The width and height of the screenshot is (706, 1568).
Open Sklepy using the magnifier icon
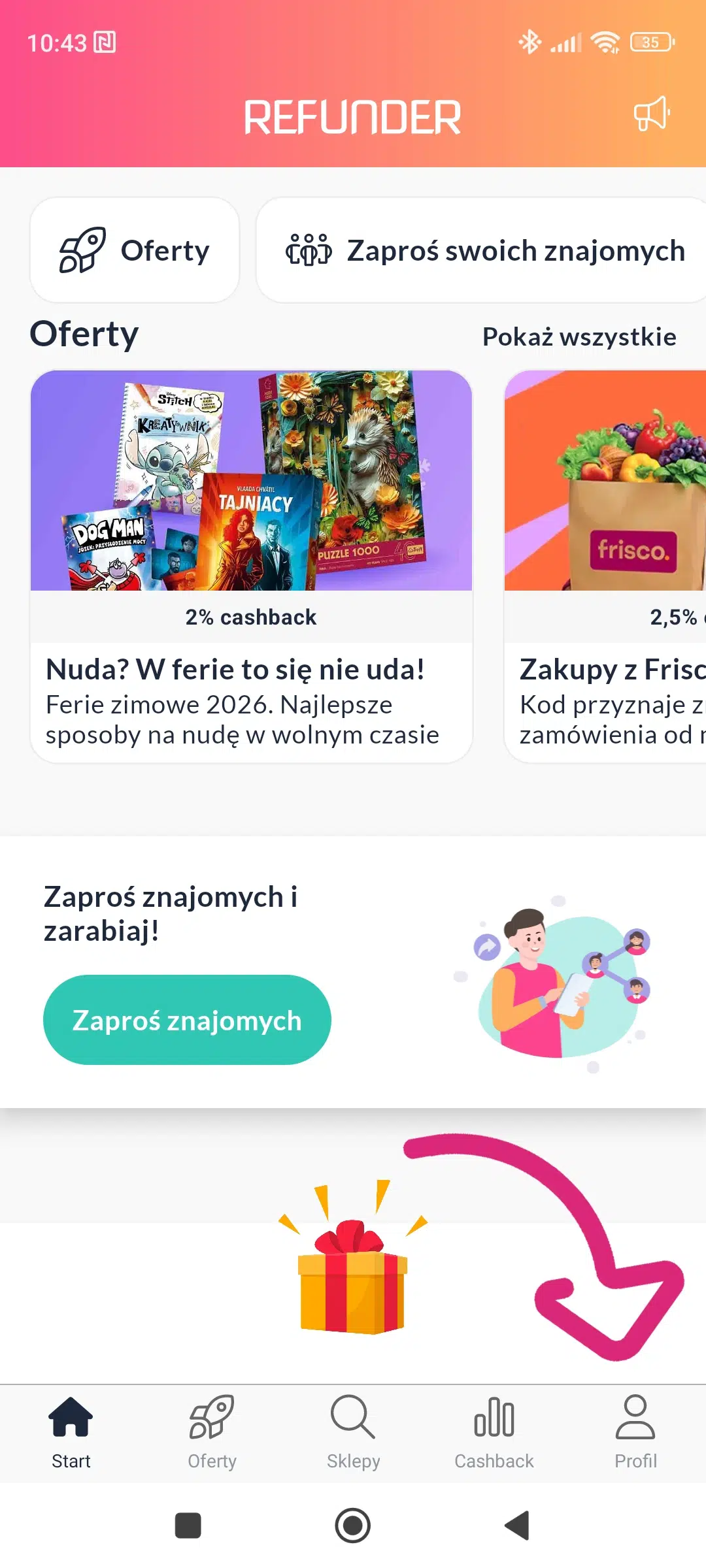point(353,1419)
